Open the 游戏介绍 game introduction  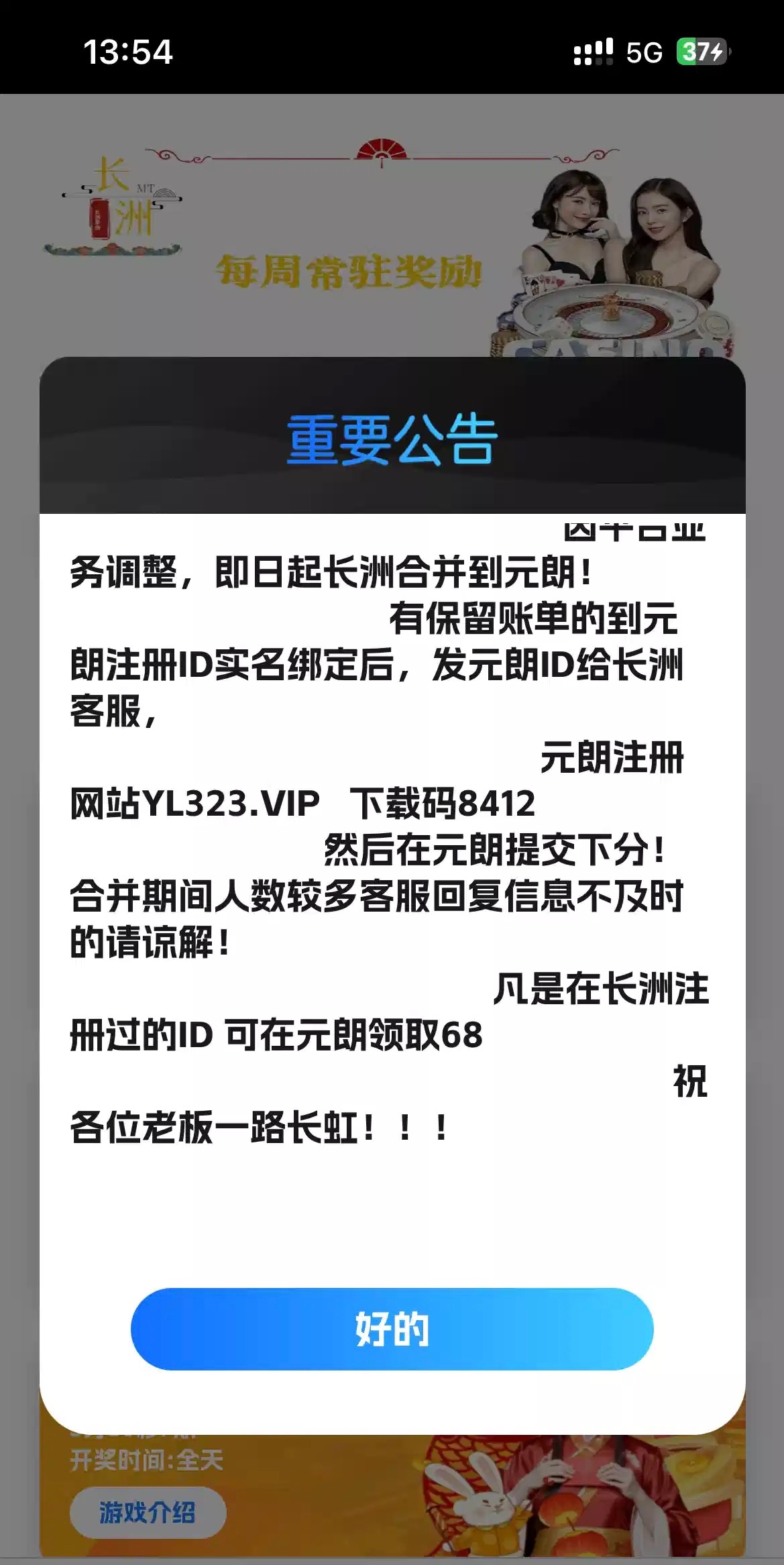pos(148,1512)
